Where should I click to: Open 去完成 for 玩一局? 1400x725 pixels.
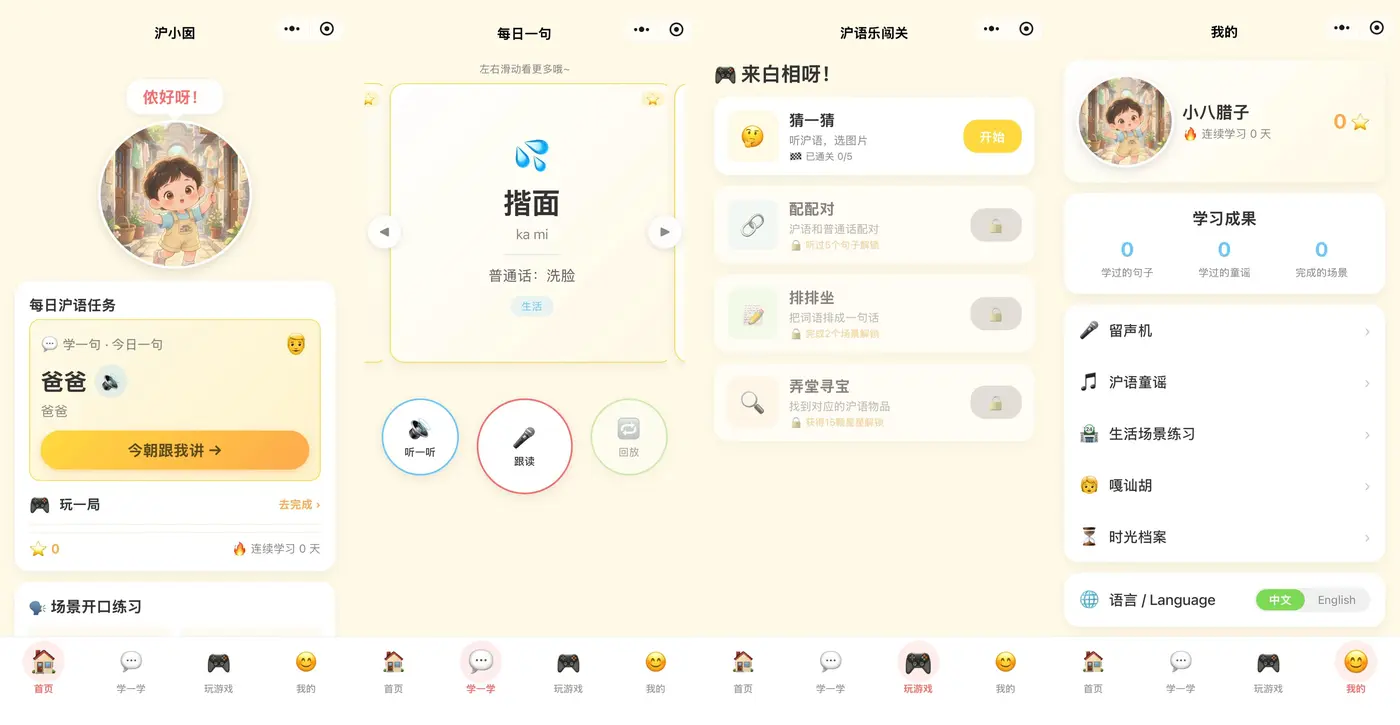[299, 505]
